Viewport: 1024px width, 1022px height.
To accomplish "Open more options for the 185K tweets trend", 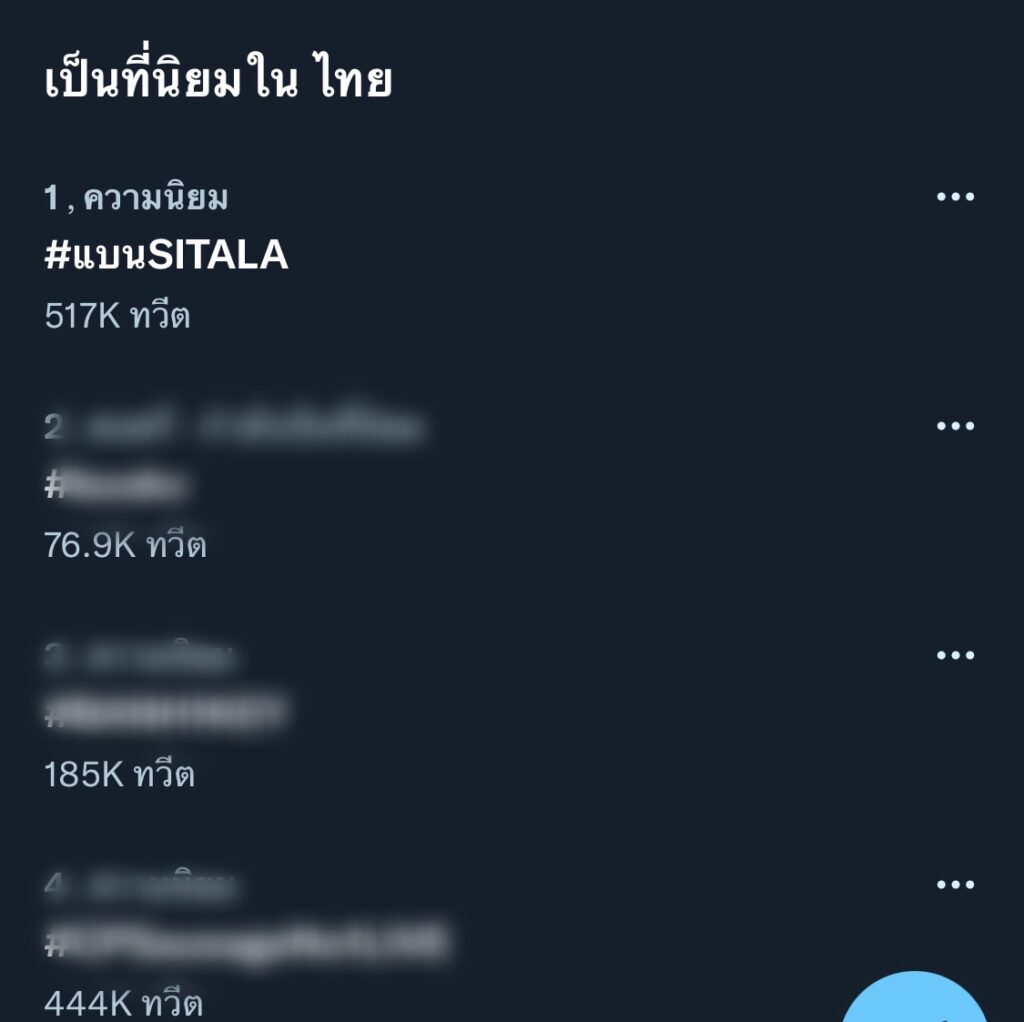I will (x=955, y=655).
